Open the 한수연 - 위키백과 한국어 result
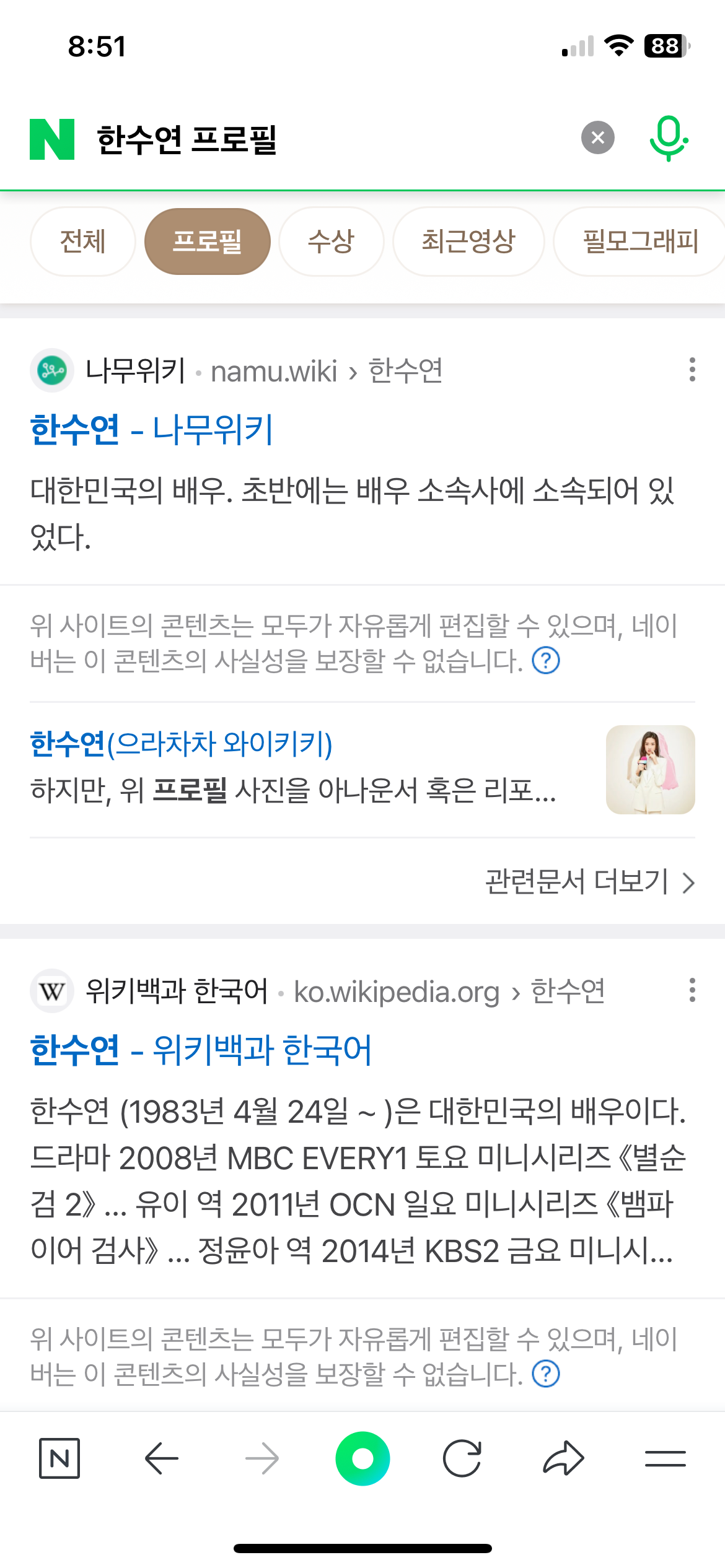Image resolution: width=725 pixels, height=1568 pixels. click(x=201, y=1050)
